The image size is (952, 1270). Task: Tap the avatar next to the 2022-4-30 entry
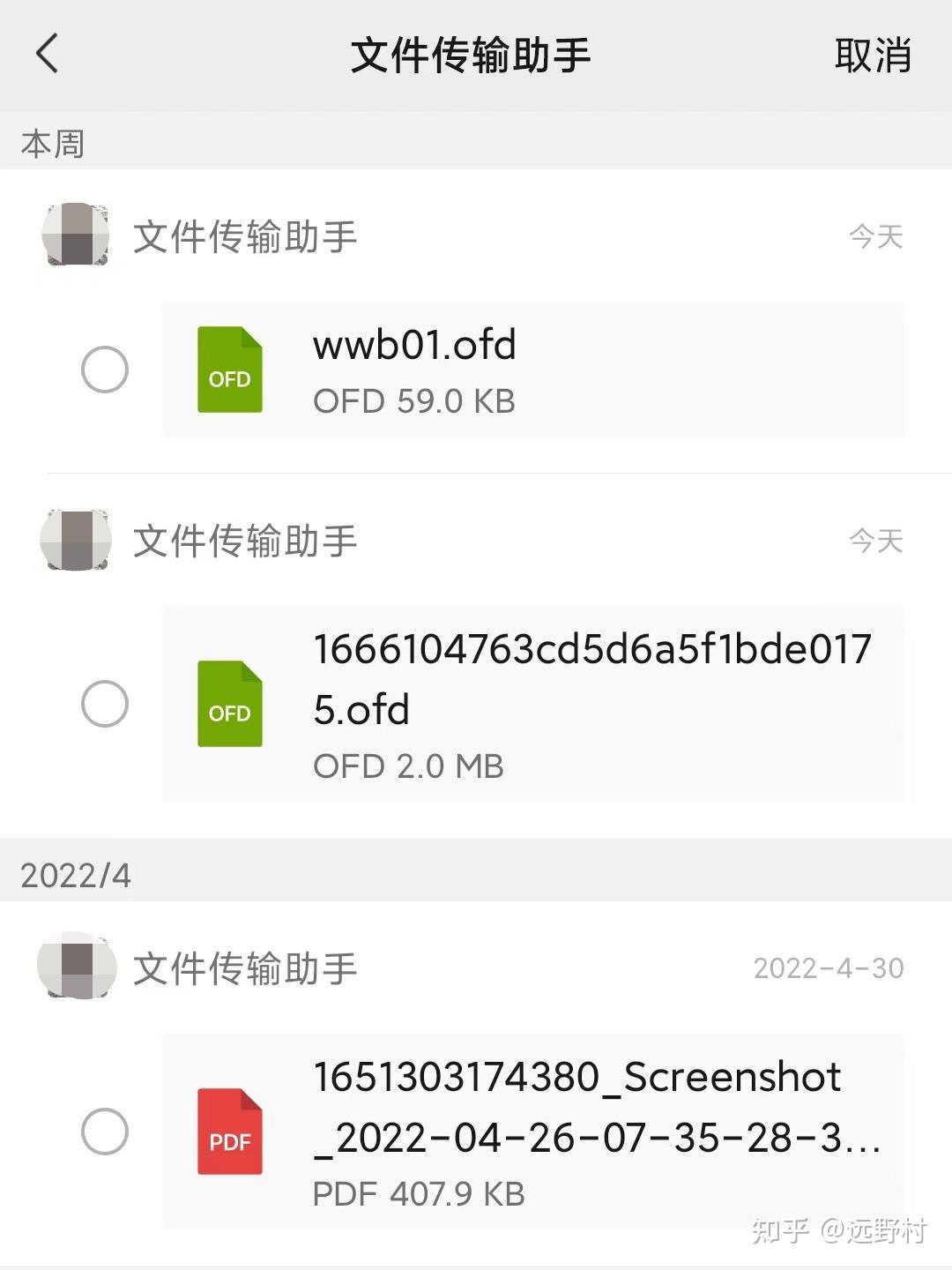click(75, 967)
